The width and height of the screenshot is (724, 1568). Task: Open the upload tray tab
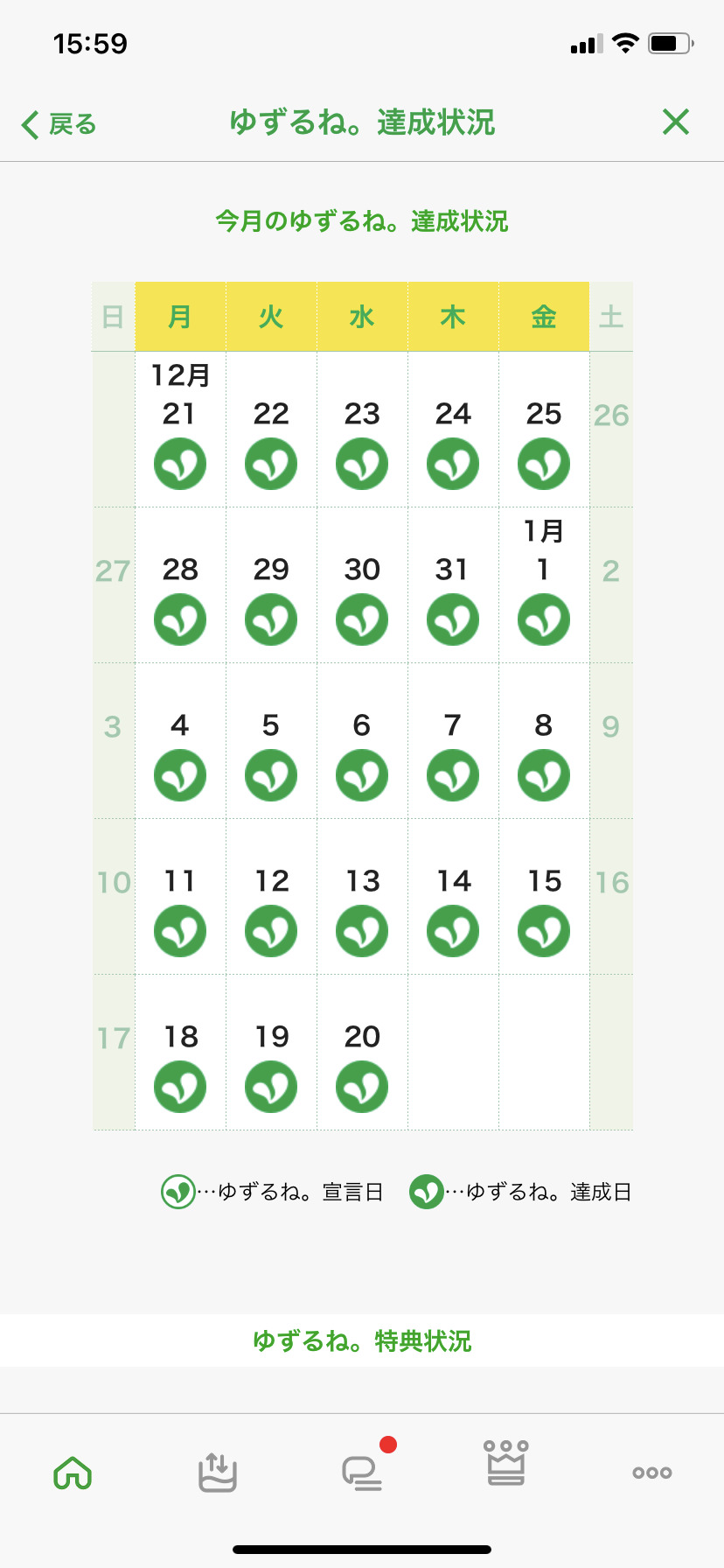point(218,1472)
